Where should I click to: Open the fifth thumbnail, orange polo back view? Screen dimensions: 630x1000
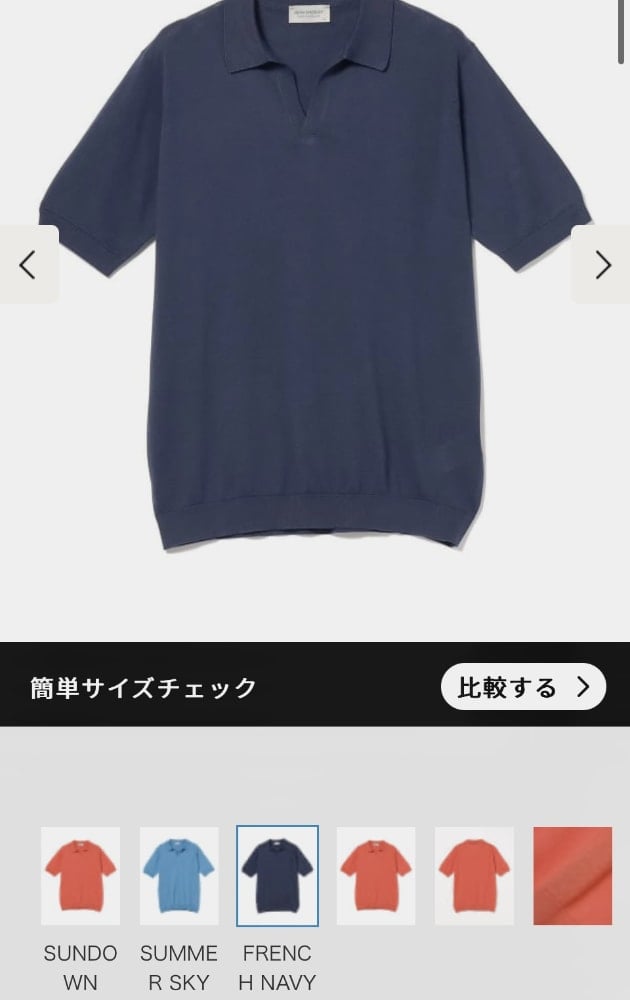tap(474, 876)
